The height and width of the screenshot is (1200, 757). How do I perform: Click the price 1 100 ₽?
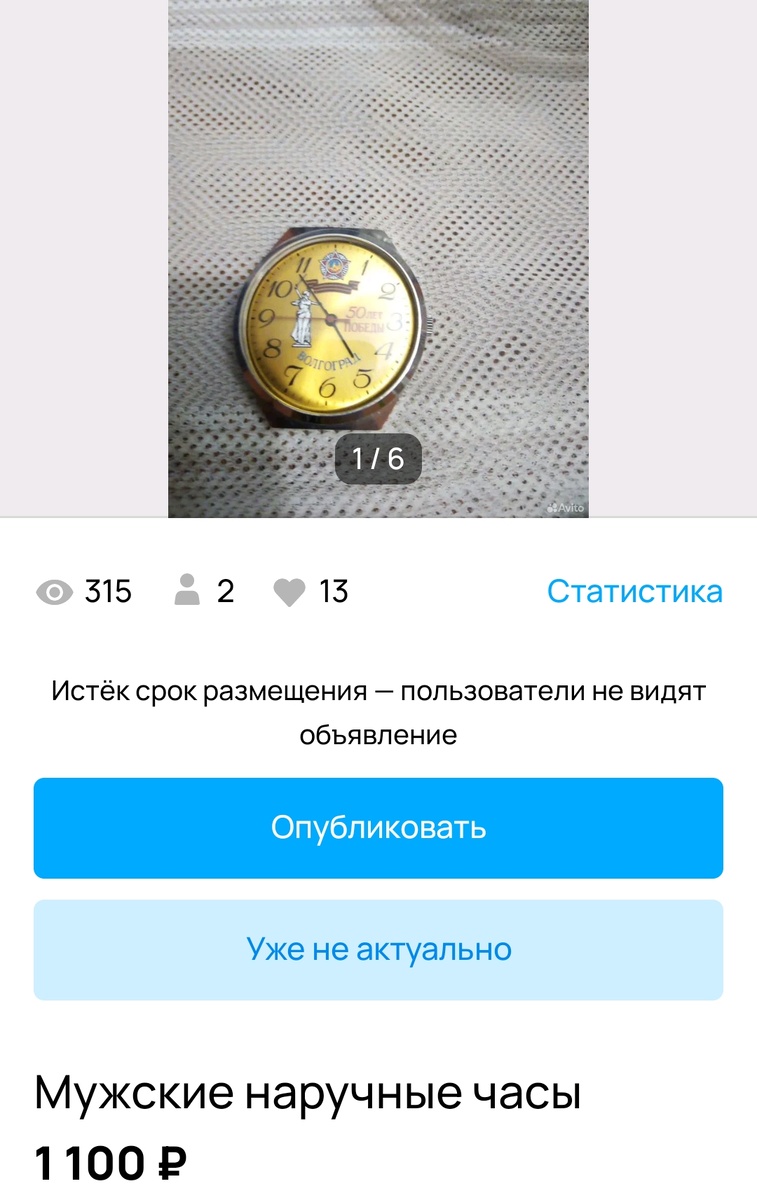tap(105, 1163)
